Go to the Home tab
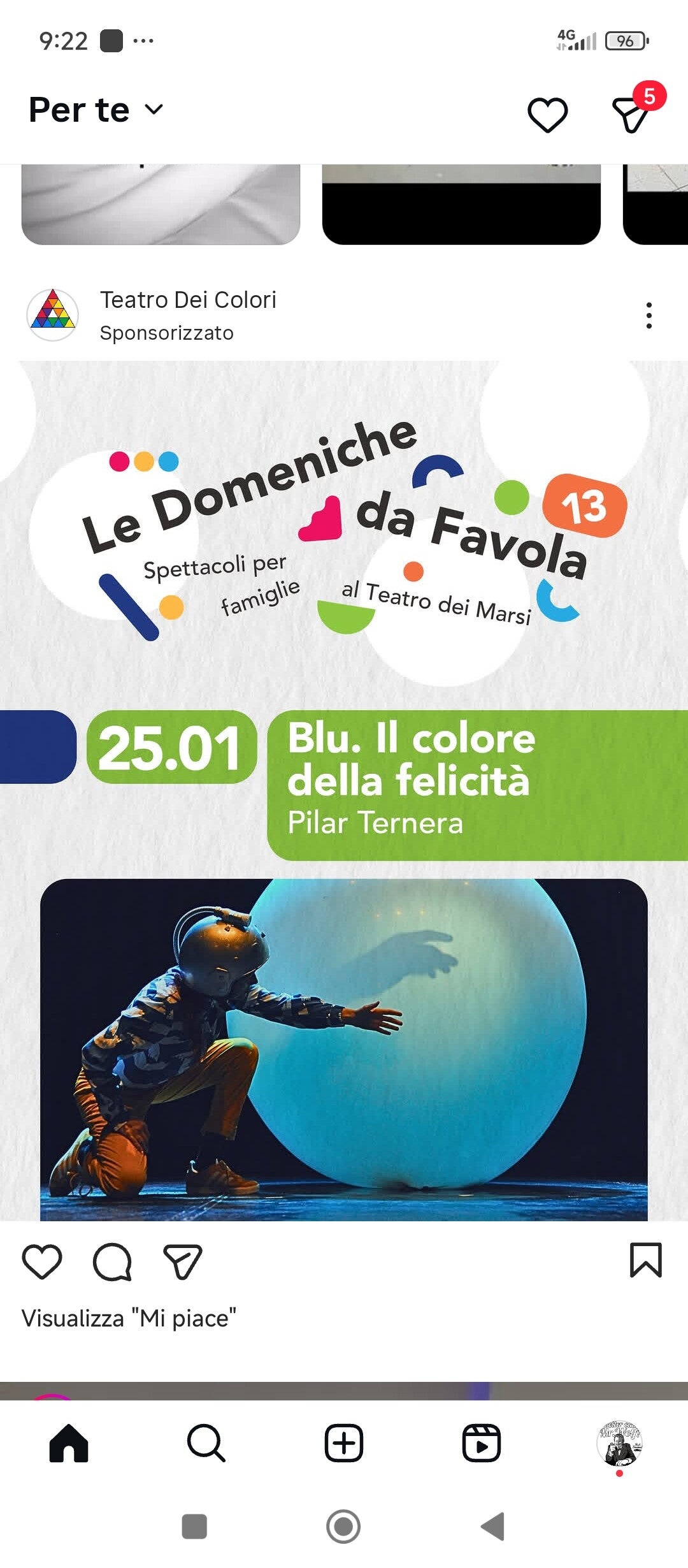 click(69, 1442)
